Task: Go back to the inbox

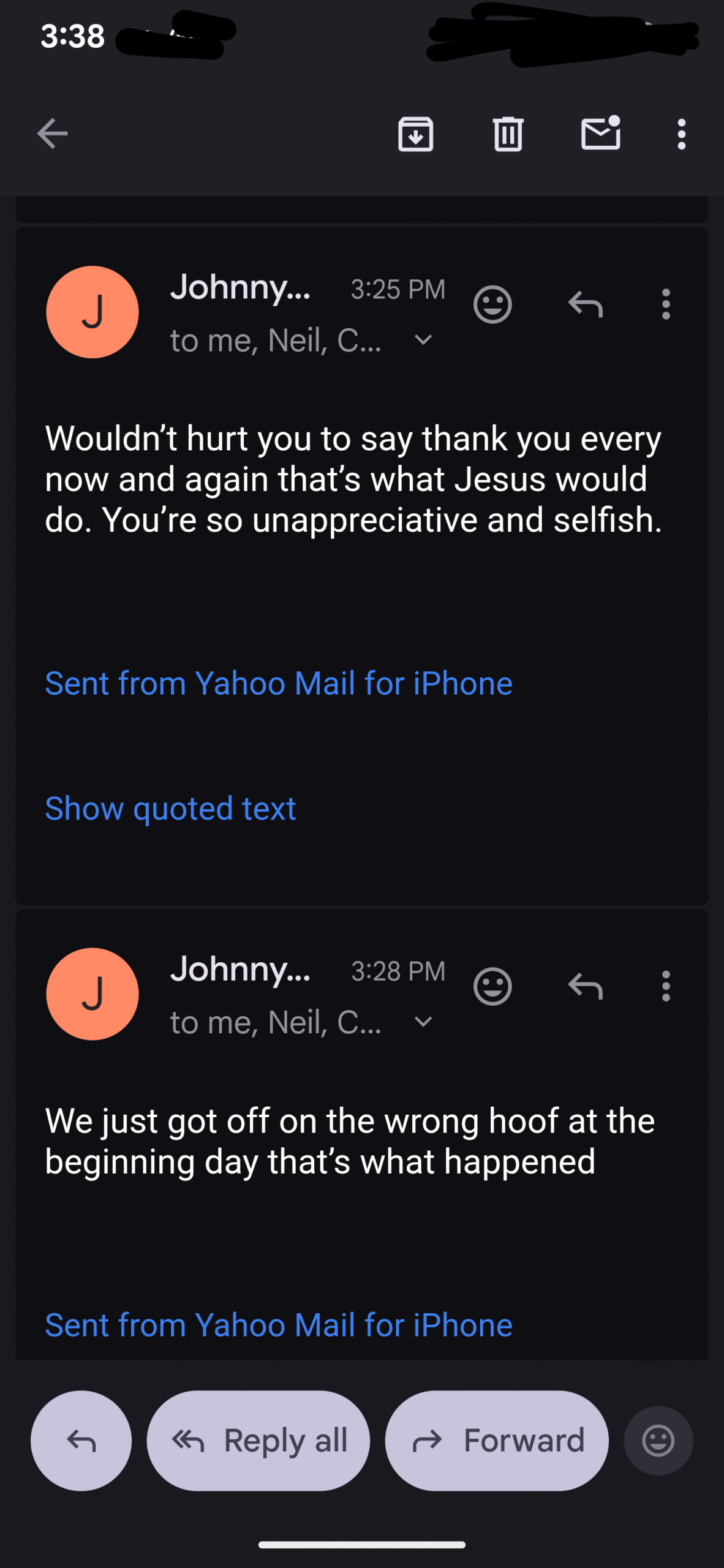Action: point(52,134)
